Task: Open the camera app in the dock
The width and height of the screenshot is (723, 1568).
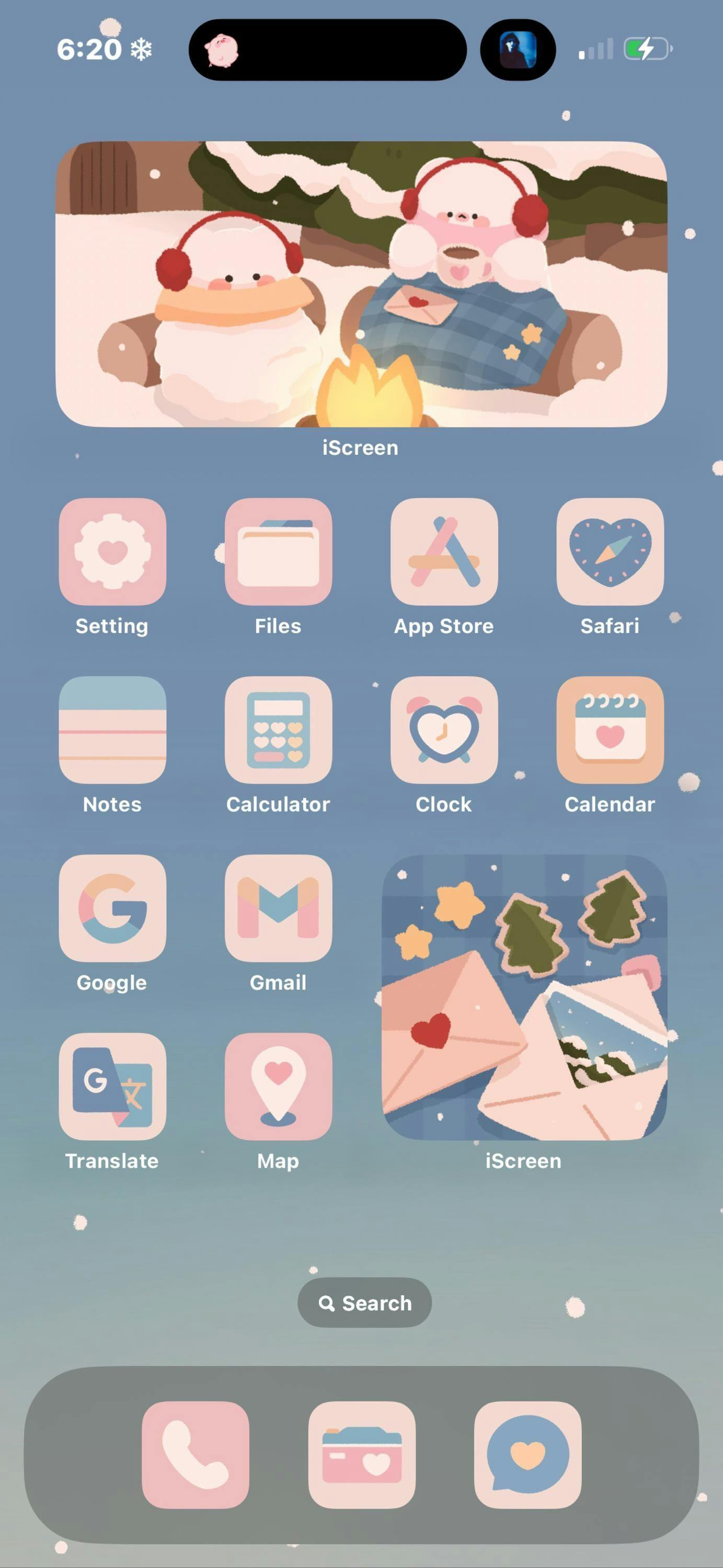Action: (362, 1456)
